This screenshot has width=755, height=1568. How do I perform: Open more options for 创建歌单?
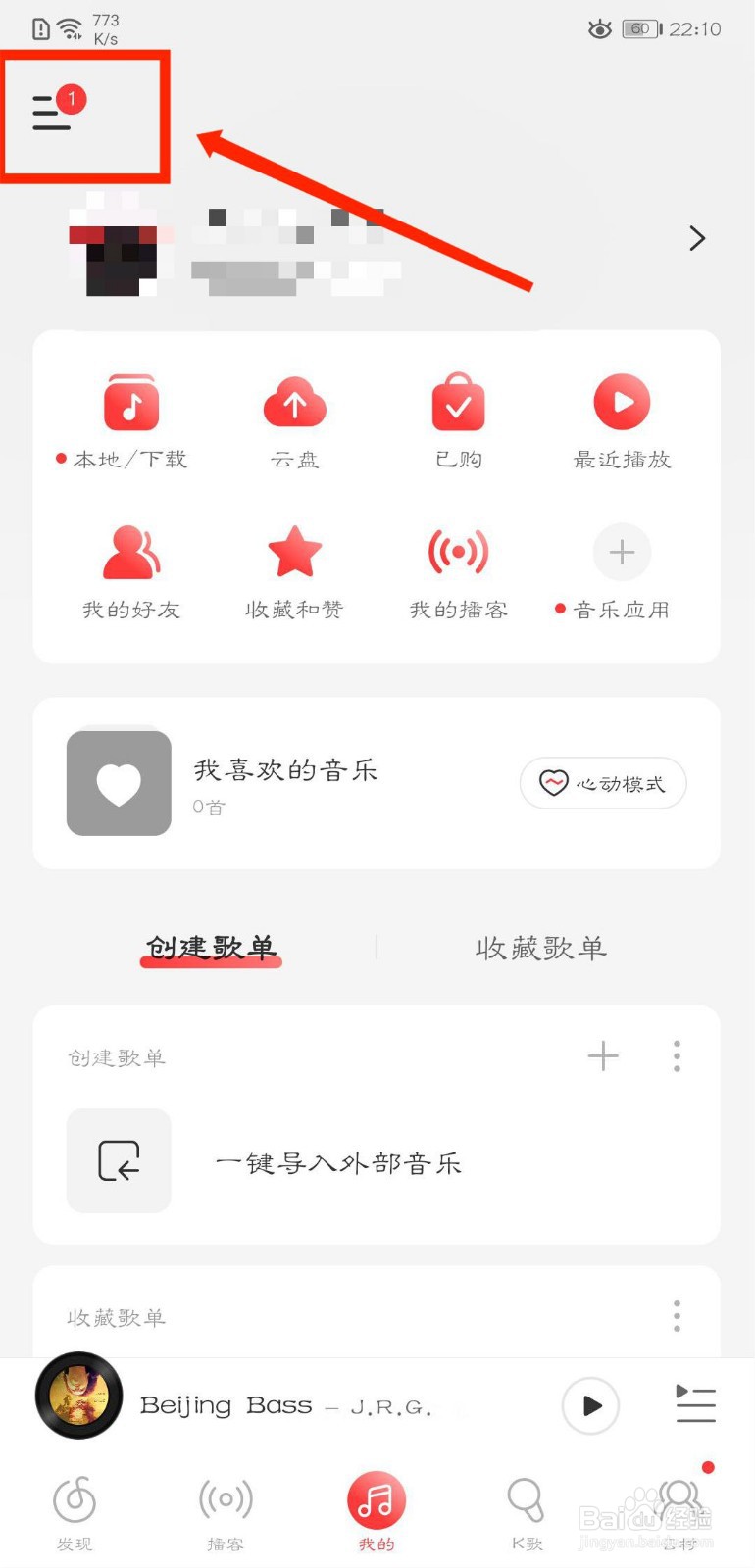click(x=677, y=1055)
